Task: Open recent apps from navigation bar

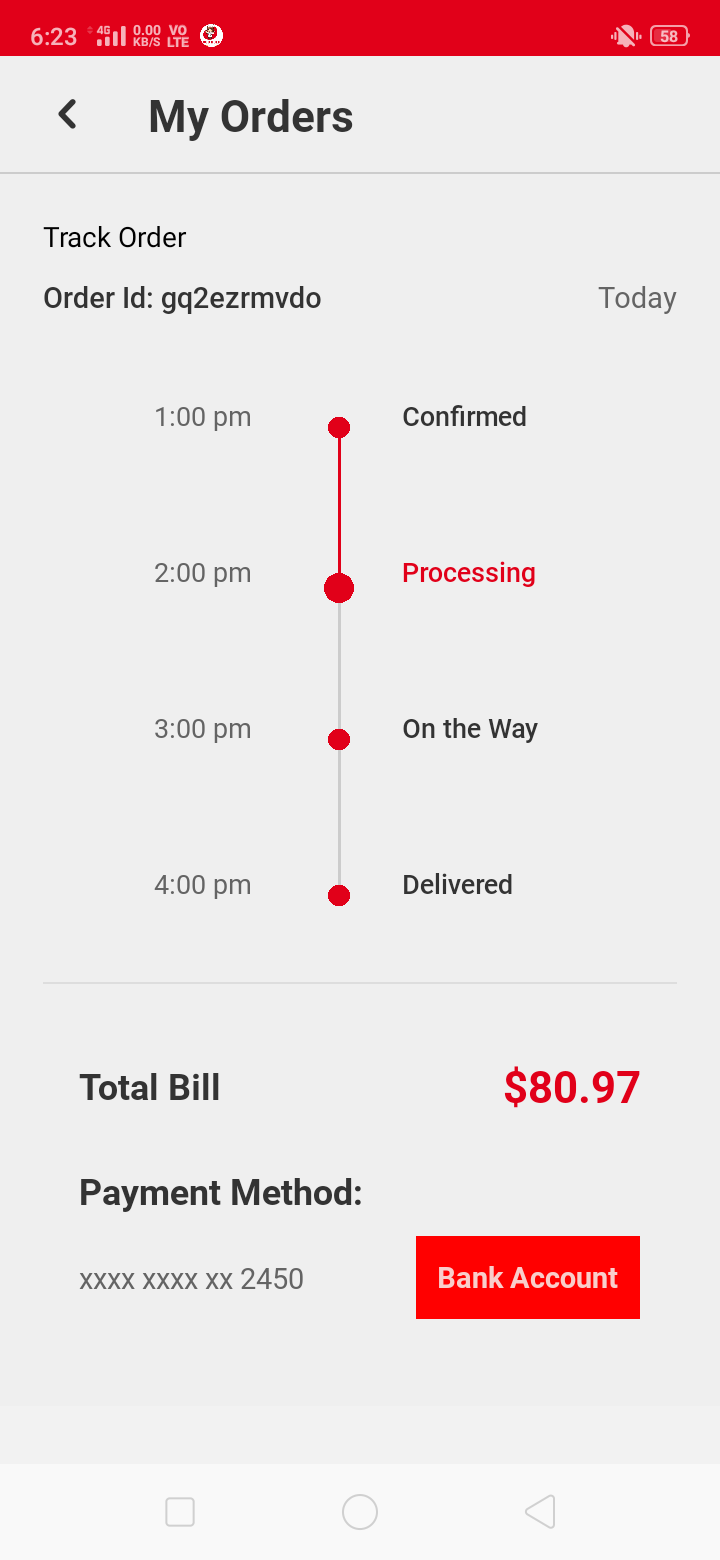Action: click(180, 1512)
